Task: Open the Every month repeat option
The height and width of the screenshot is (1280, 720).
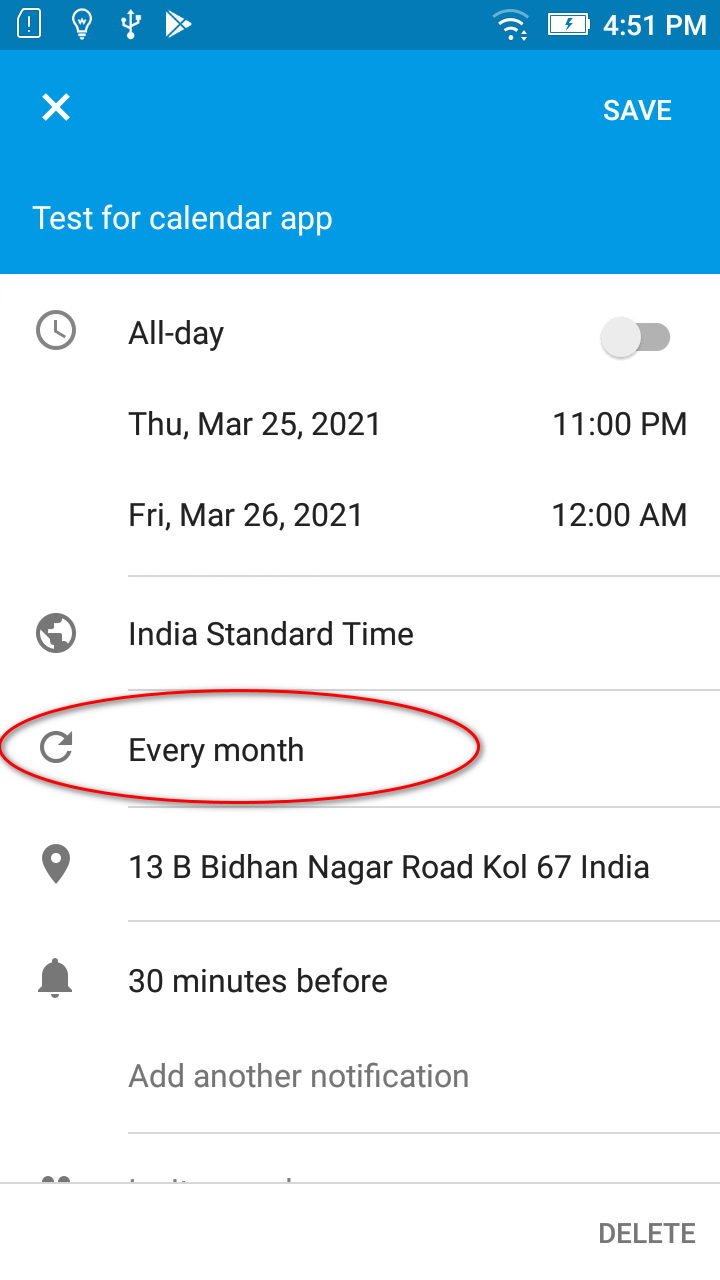Action: pos(216,750)
